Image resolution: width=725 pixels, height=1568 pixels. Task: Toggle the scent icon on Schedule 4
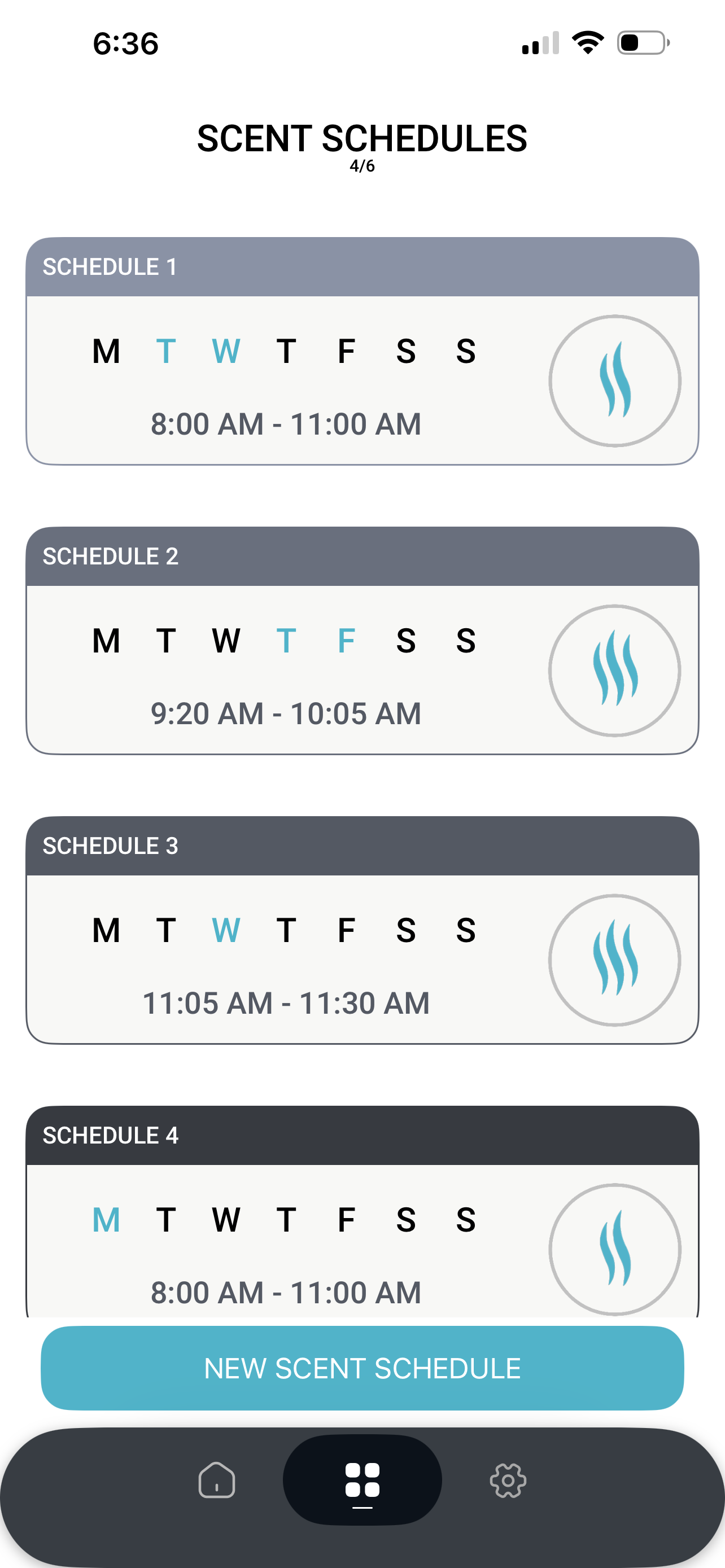[x=615, y=1250]
